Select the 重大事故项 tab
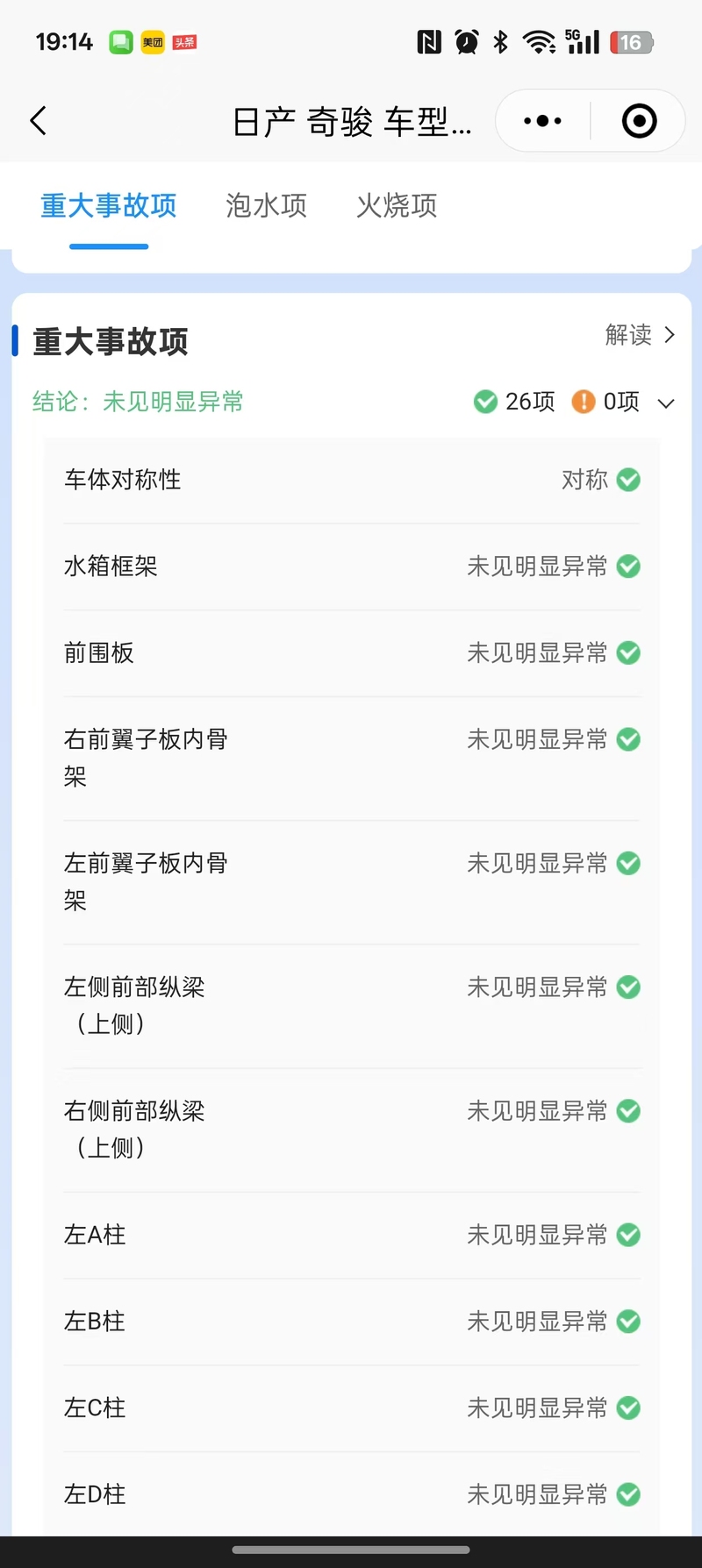Screen dimensions: 702x1568 pyautogui.click(x=109, y=205)
